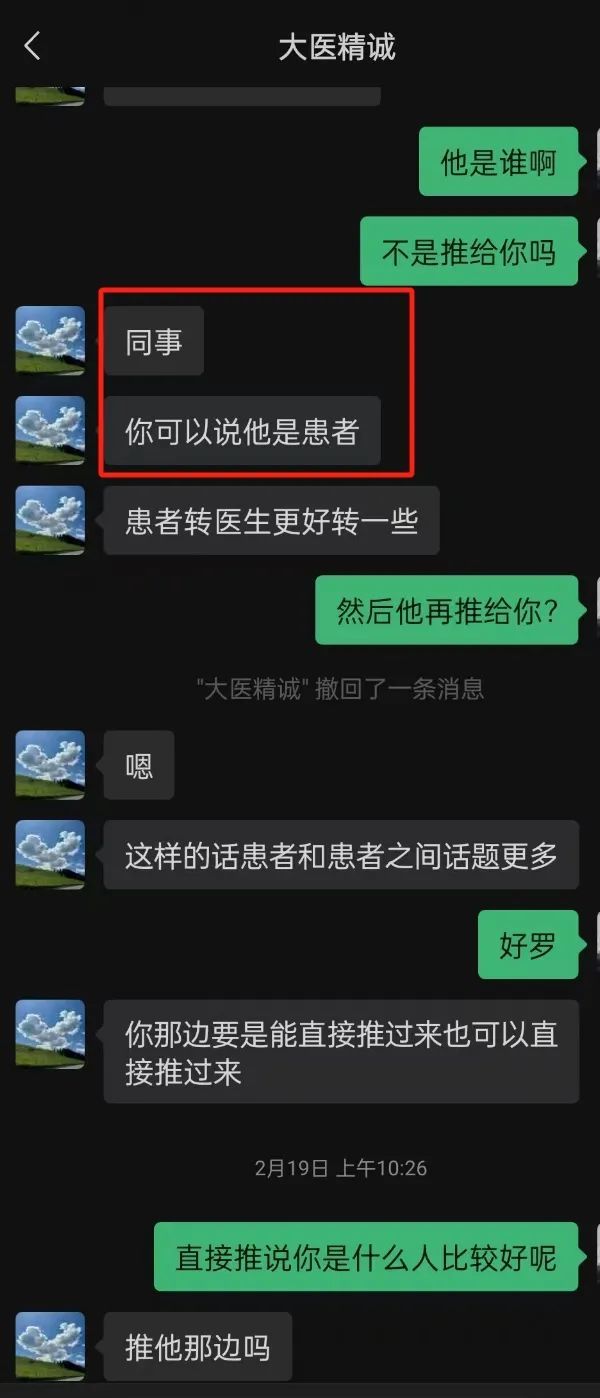Open the avatar beside the message 同事
This screenshot has width=600, height=1398.
(x=50, y=341)
